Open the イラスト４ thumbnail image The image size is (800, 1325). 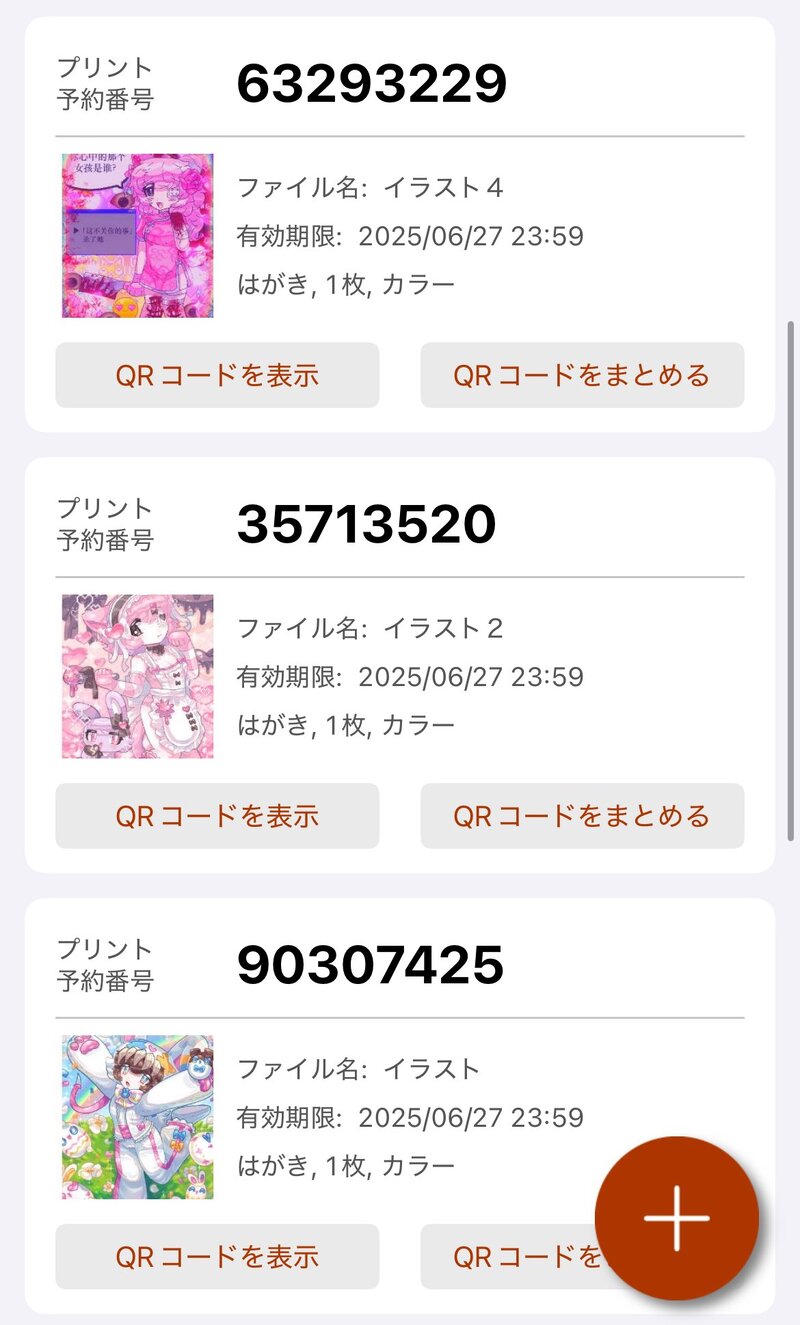(x=138, y=236)
